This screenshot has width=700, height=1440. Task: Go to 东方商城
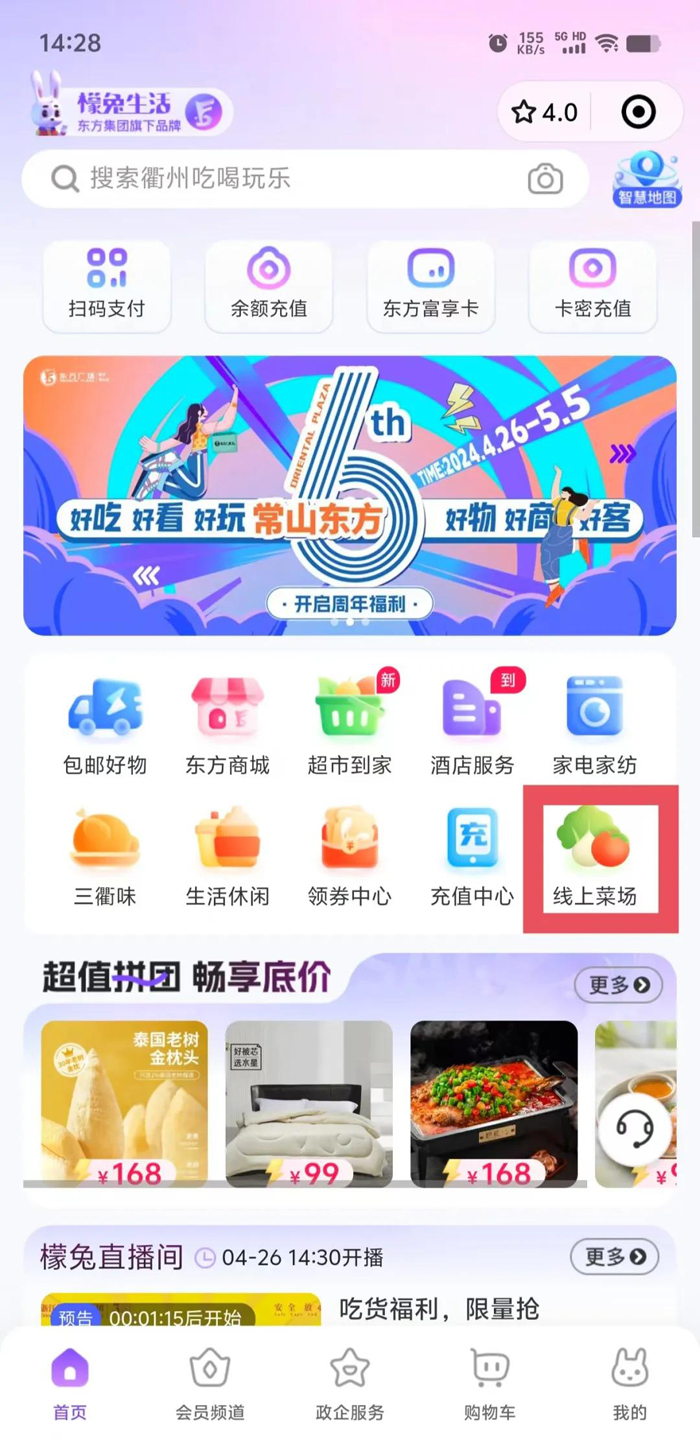point(227,724)
